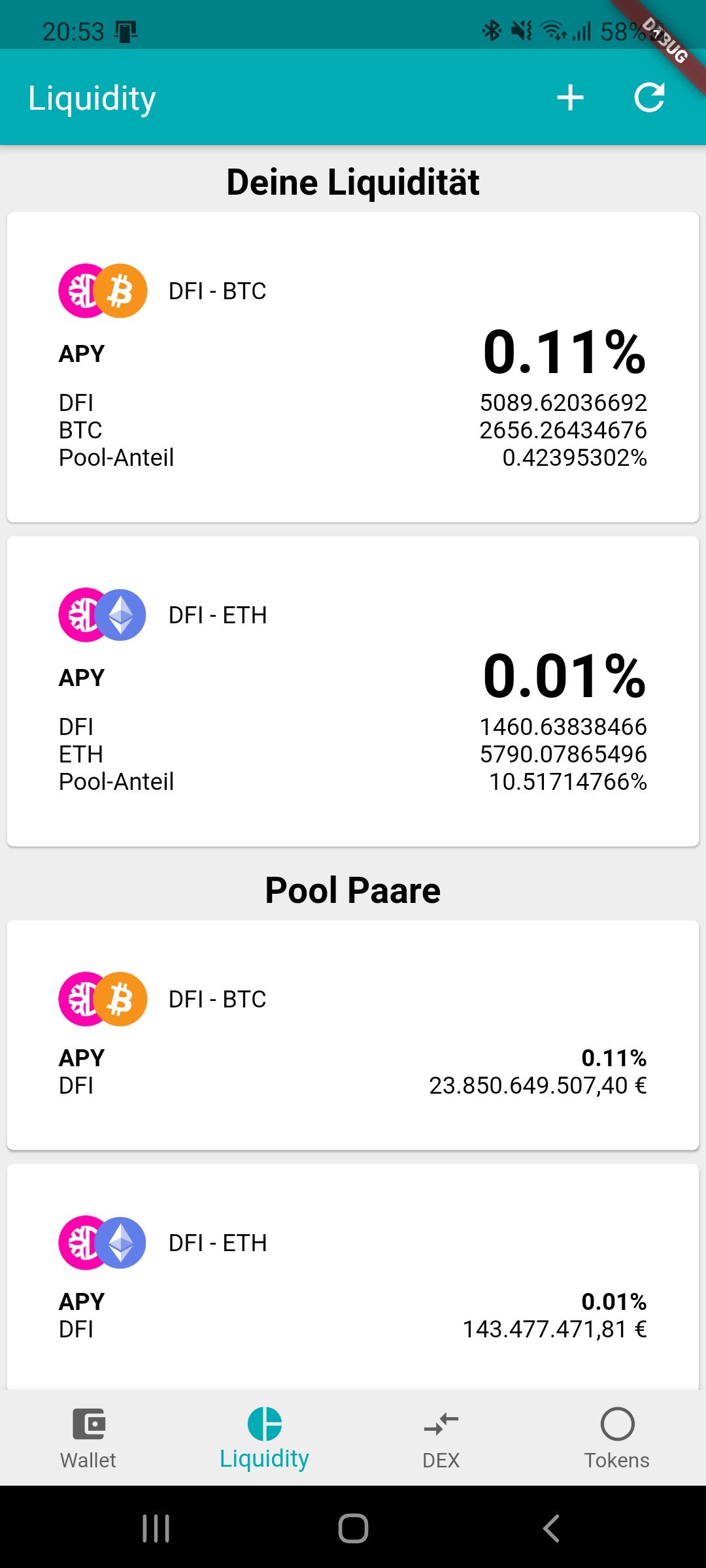Image resolution: width=706 pixels, height=1568 pixels.
Task: Open the DFI - BTC pool pair under Pool Paare
Action: (x=353, y=1035)
